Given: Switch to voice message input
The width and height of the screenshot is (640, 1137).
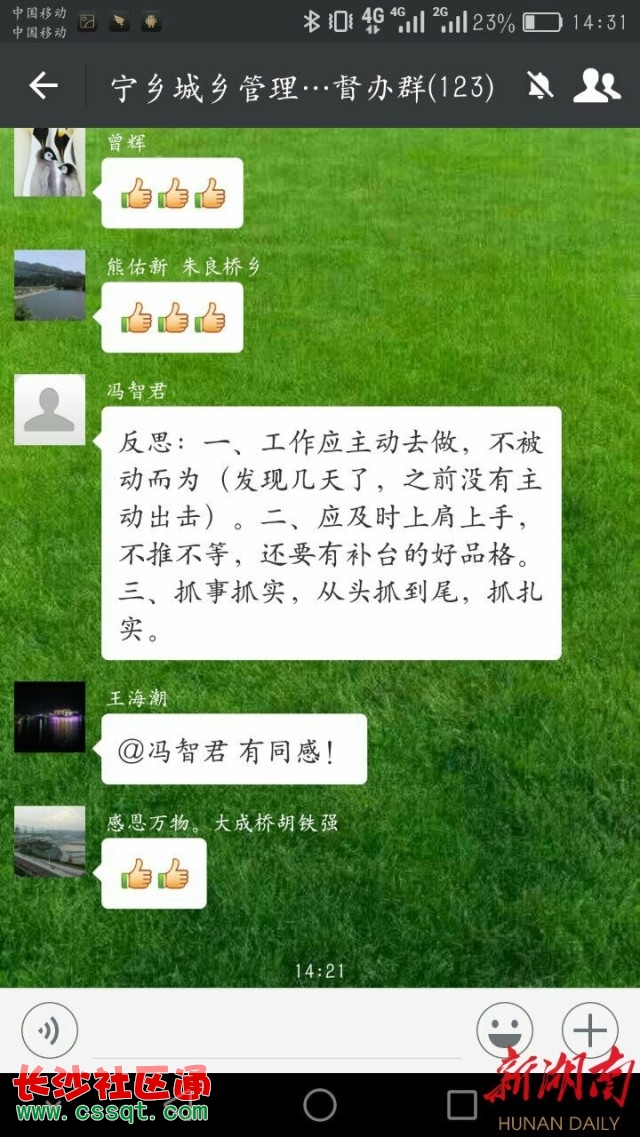Looking at the screenshot, I should point(49,1030).
